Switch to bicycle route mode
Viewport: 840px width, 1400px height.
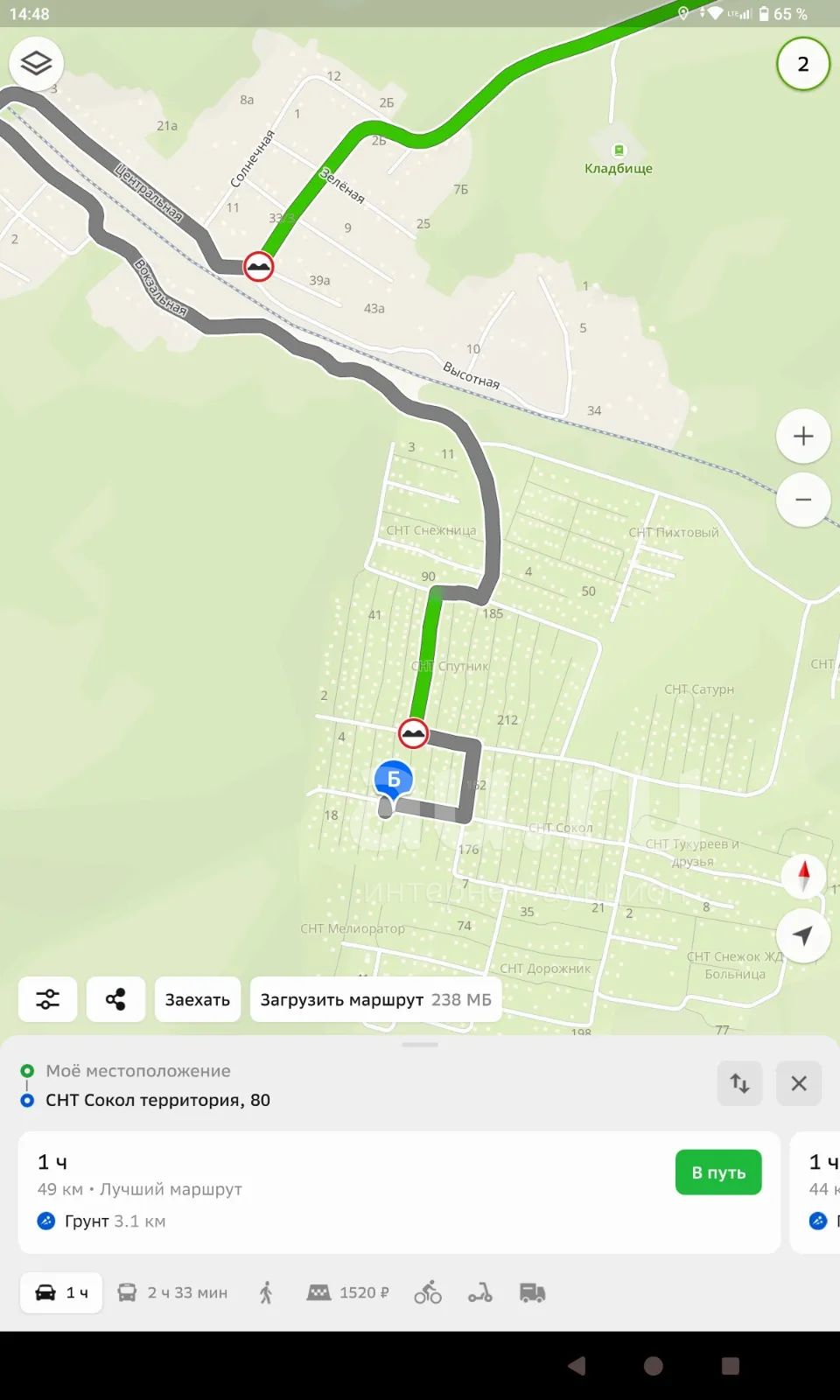(x=428, y=1292)
